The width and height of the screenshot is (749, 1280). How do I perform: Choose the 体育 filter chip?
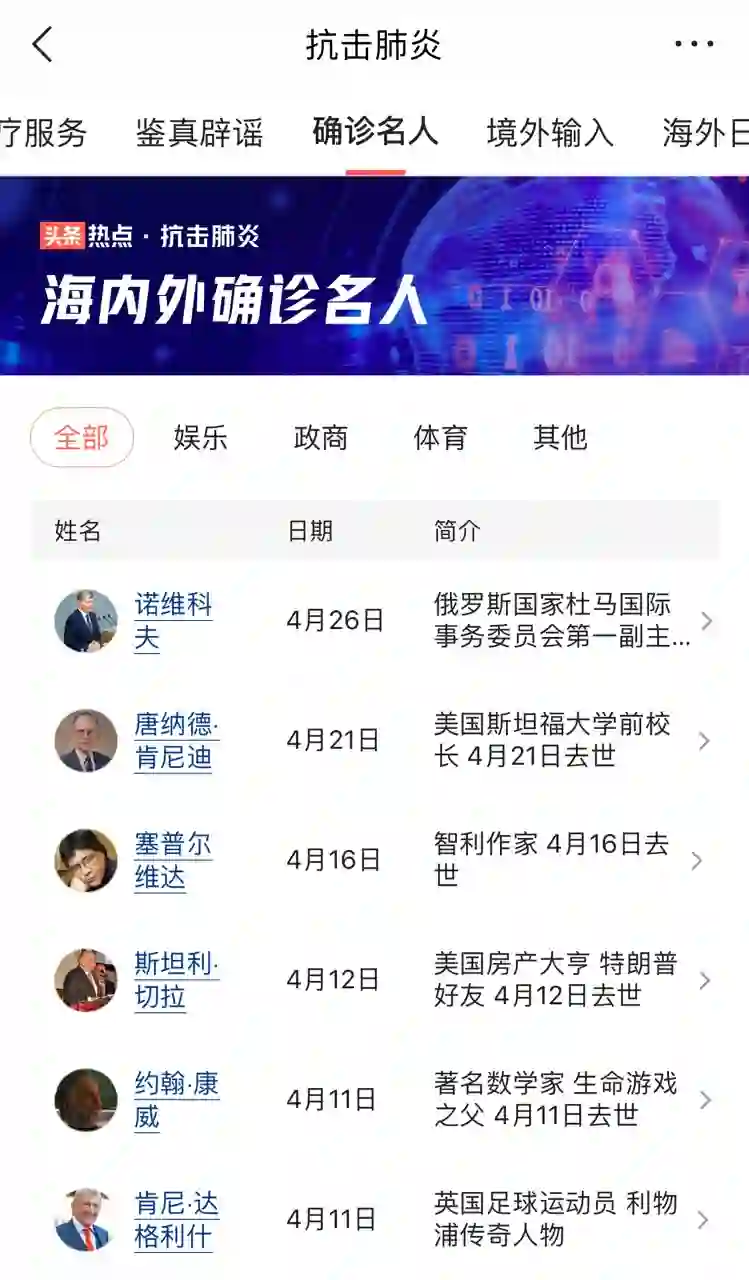pos(440,437)
